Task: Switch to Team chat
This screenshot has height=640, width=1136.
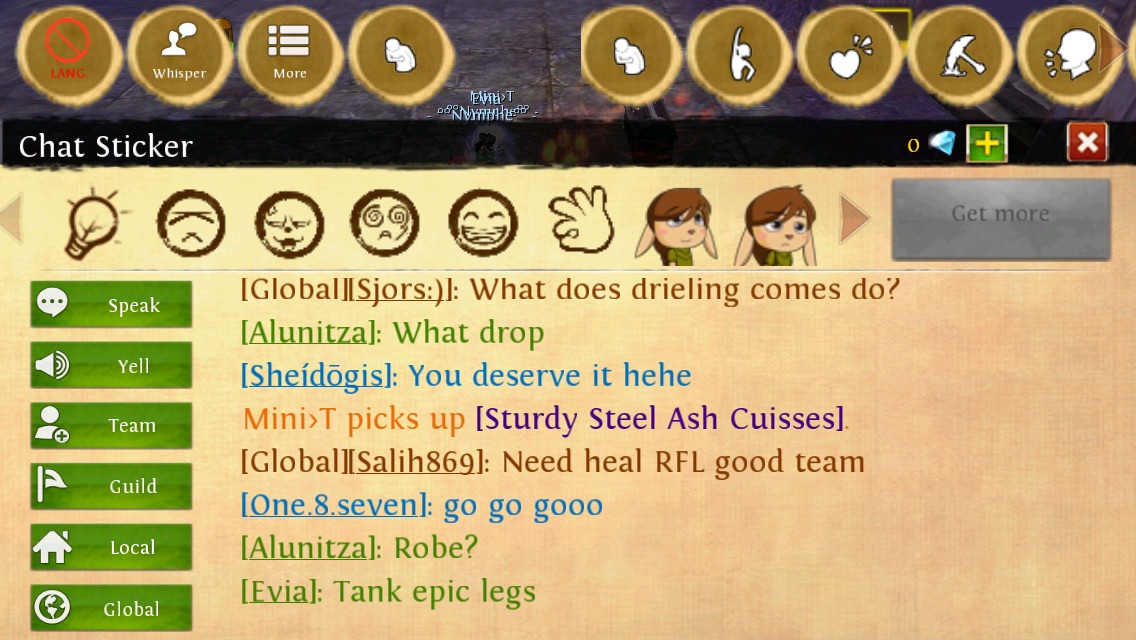Action: [x=111, y=426]
